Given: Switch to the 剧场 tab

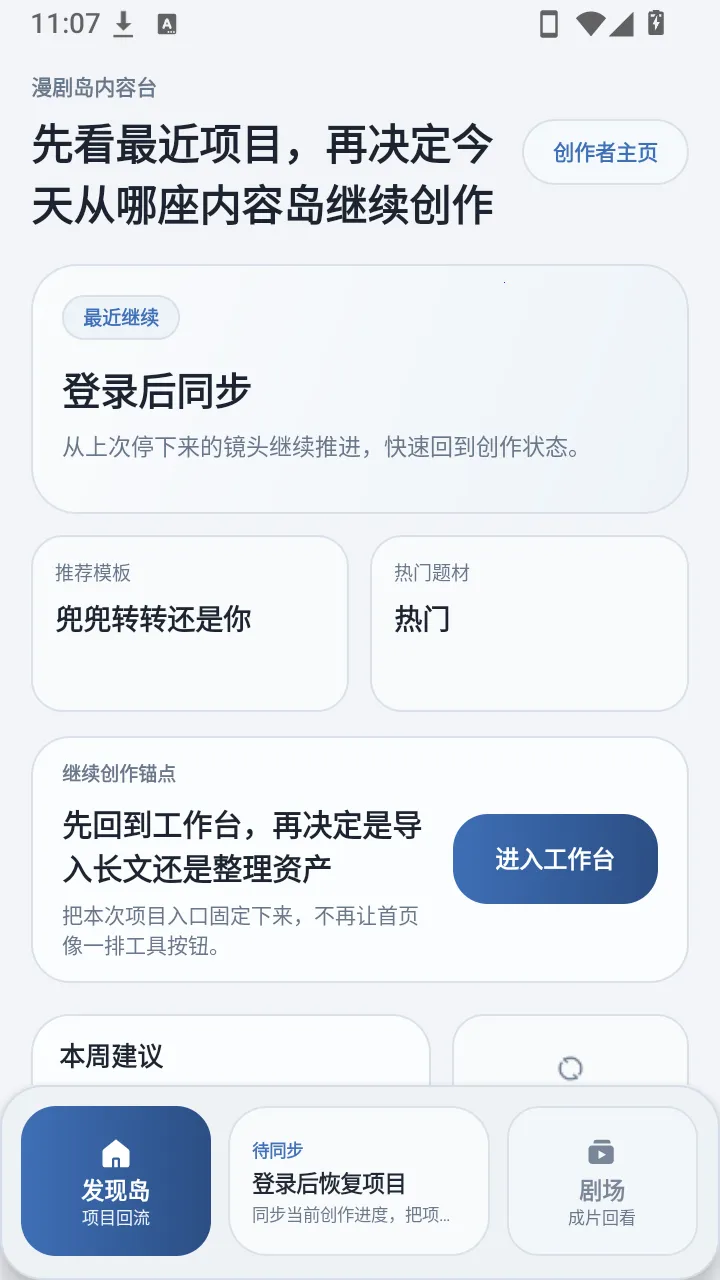Looking at the screenshot, I should (602, 1181).
